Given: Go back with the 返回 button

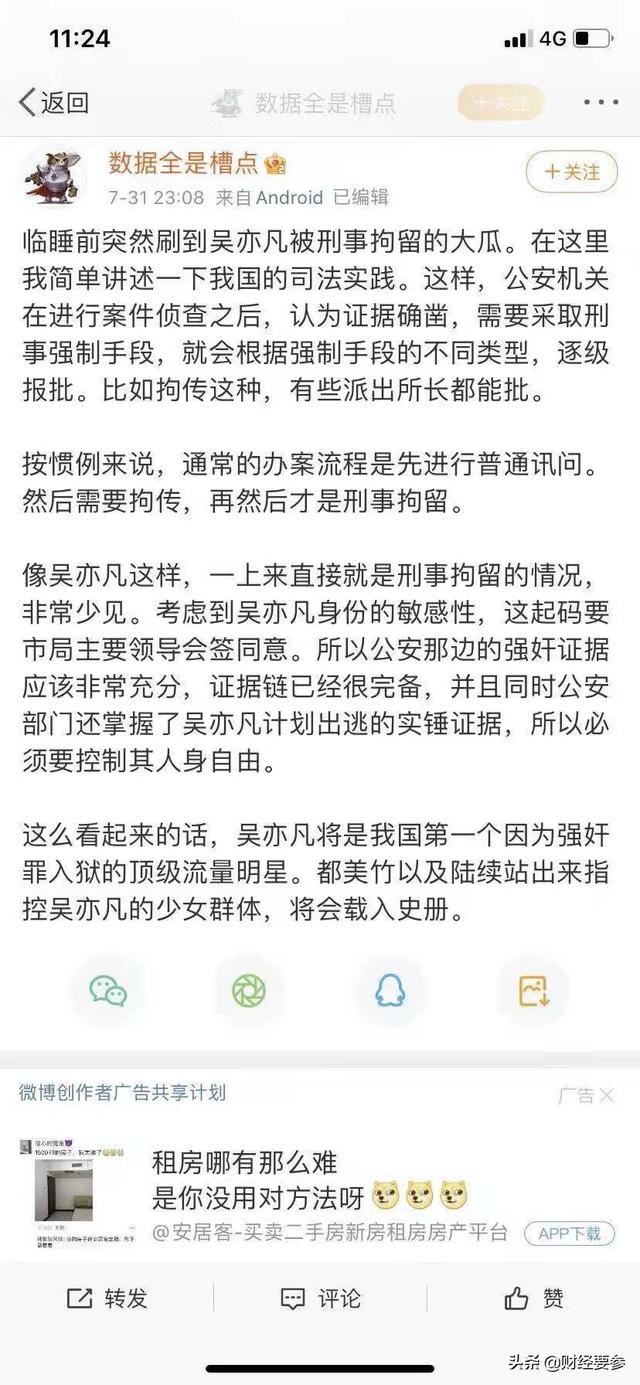Looking at the screenshot, I should 54,102.
